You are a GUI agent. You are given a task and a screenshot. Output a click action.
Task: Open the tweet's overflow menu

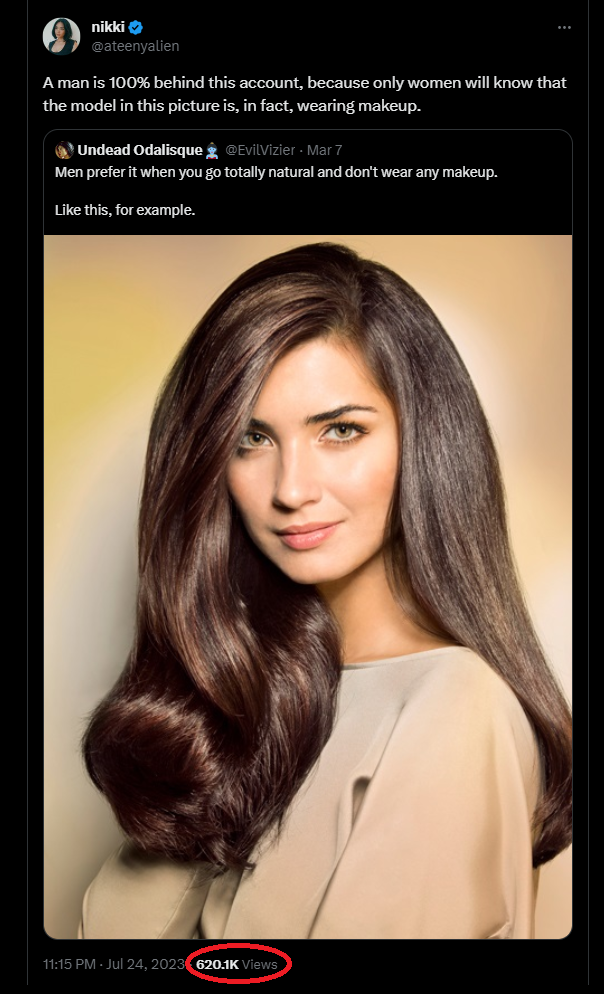[x=564, y=28]
